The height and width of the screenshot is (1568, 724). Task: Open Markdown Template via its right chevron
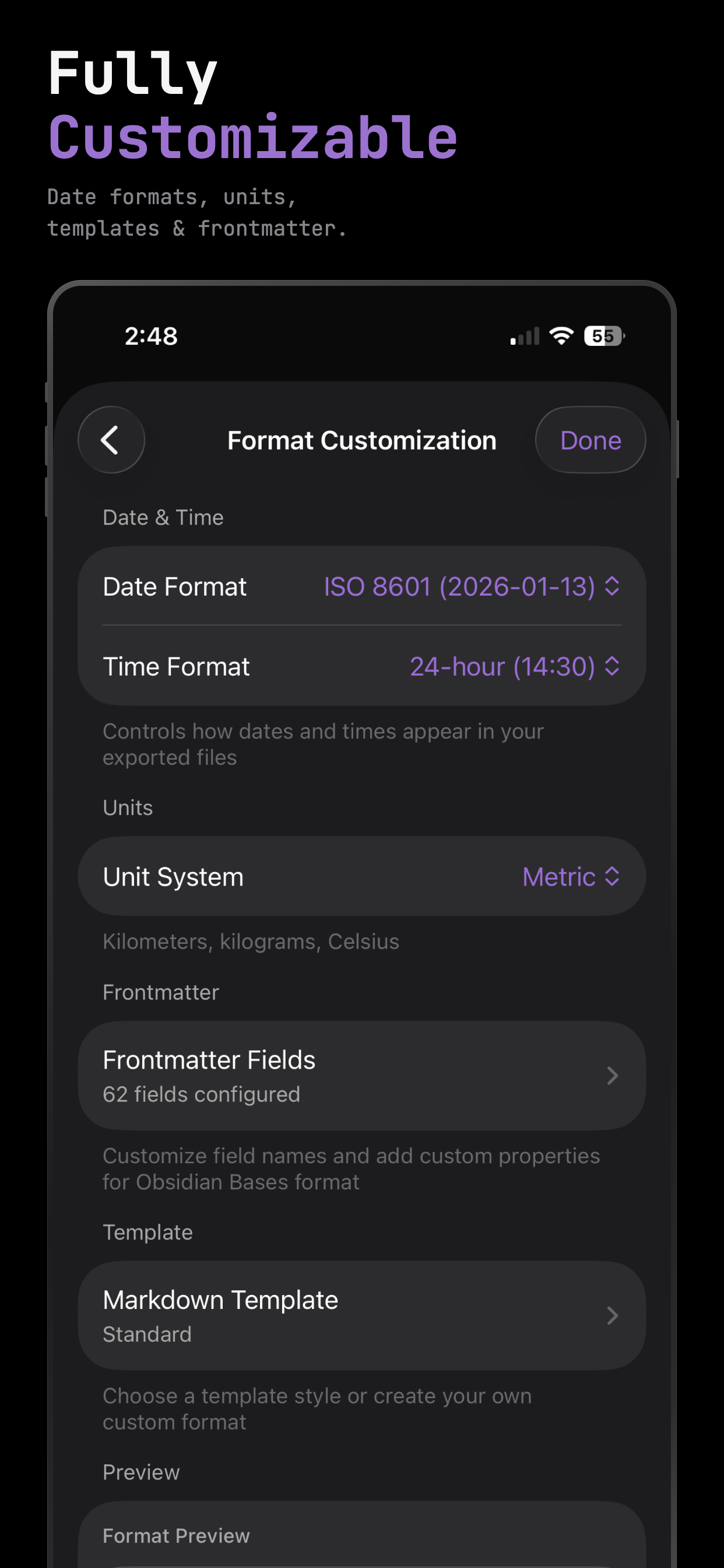[612, 1315]
